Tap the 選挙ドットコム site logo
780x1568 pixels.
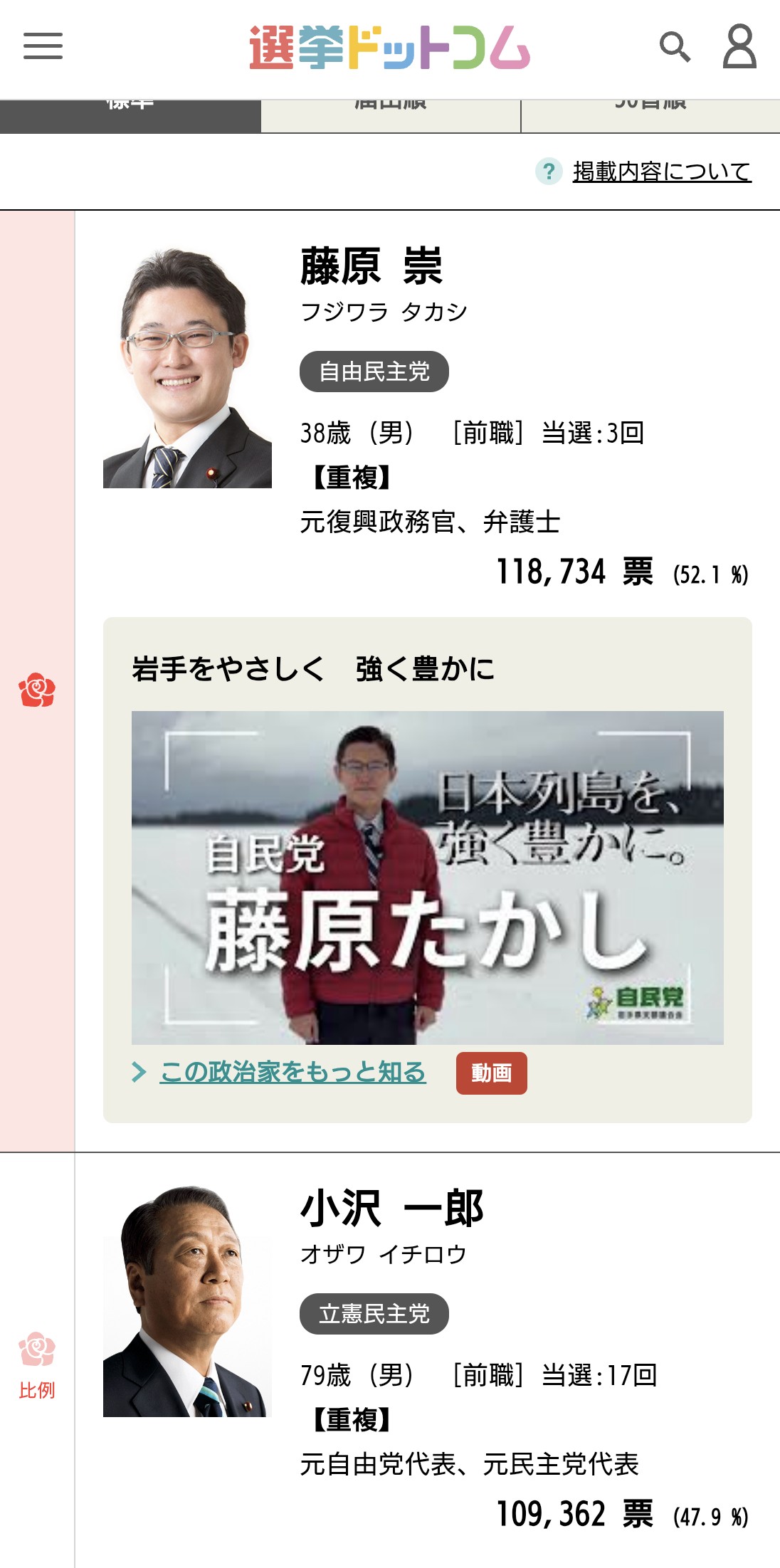[389, 48]
